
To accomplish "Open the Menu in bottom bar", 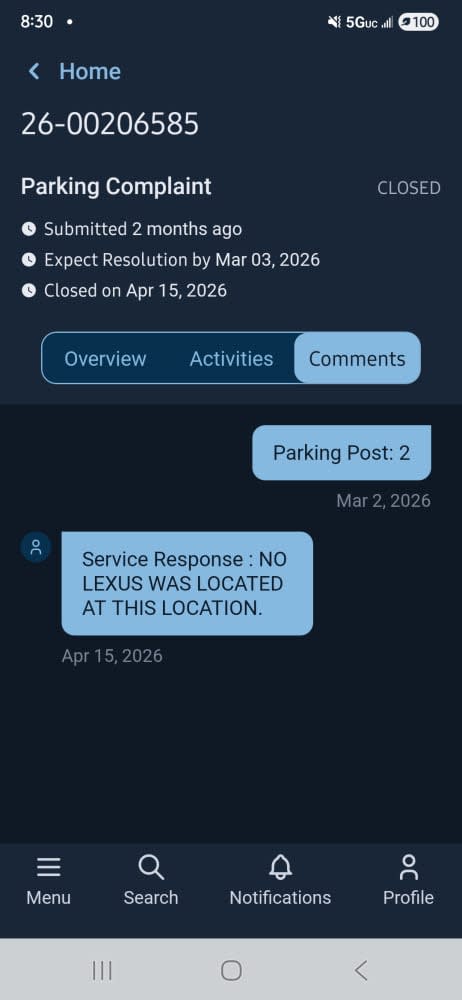I will pyautogui.click(x=48, y=881).
